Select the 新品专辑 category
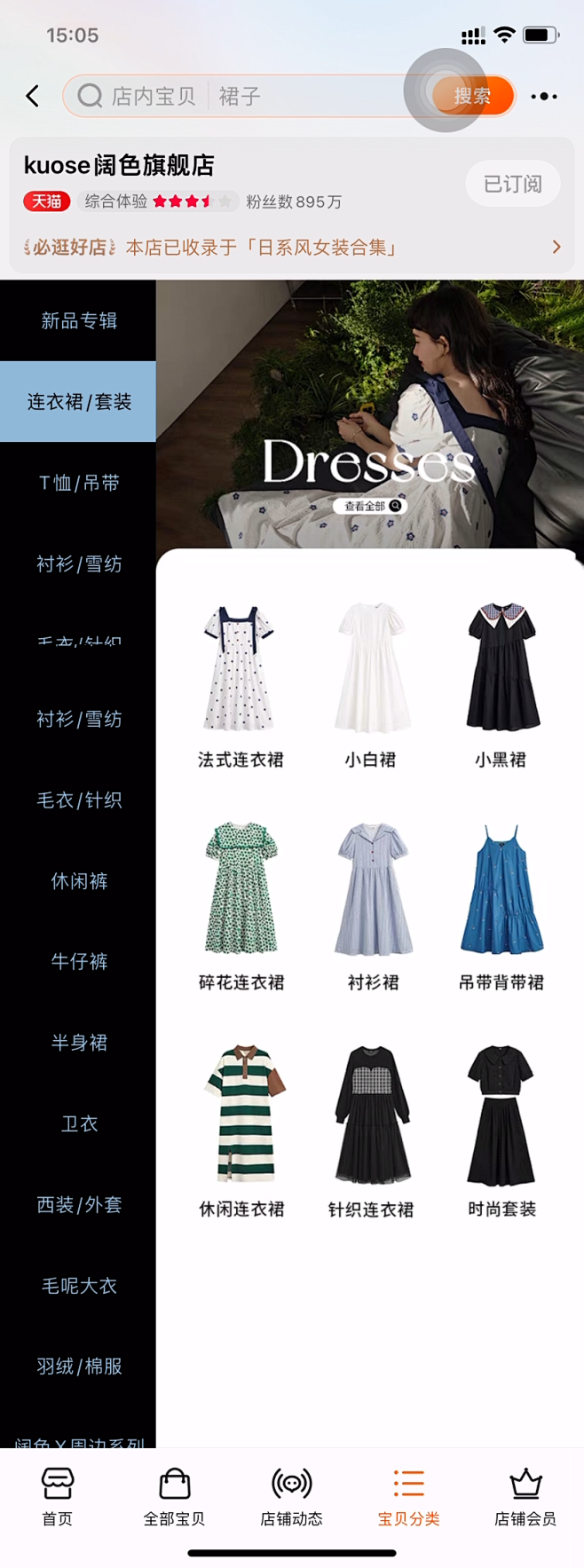This screenshot has height=1568, width=584. tap(78, 320)
